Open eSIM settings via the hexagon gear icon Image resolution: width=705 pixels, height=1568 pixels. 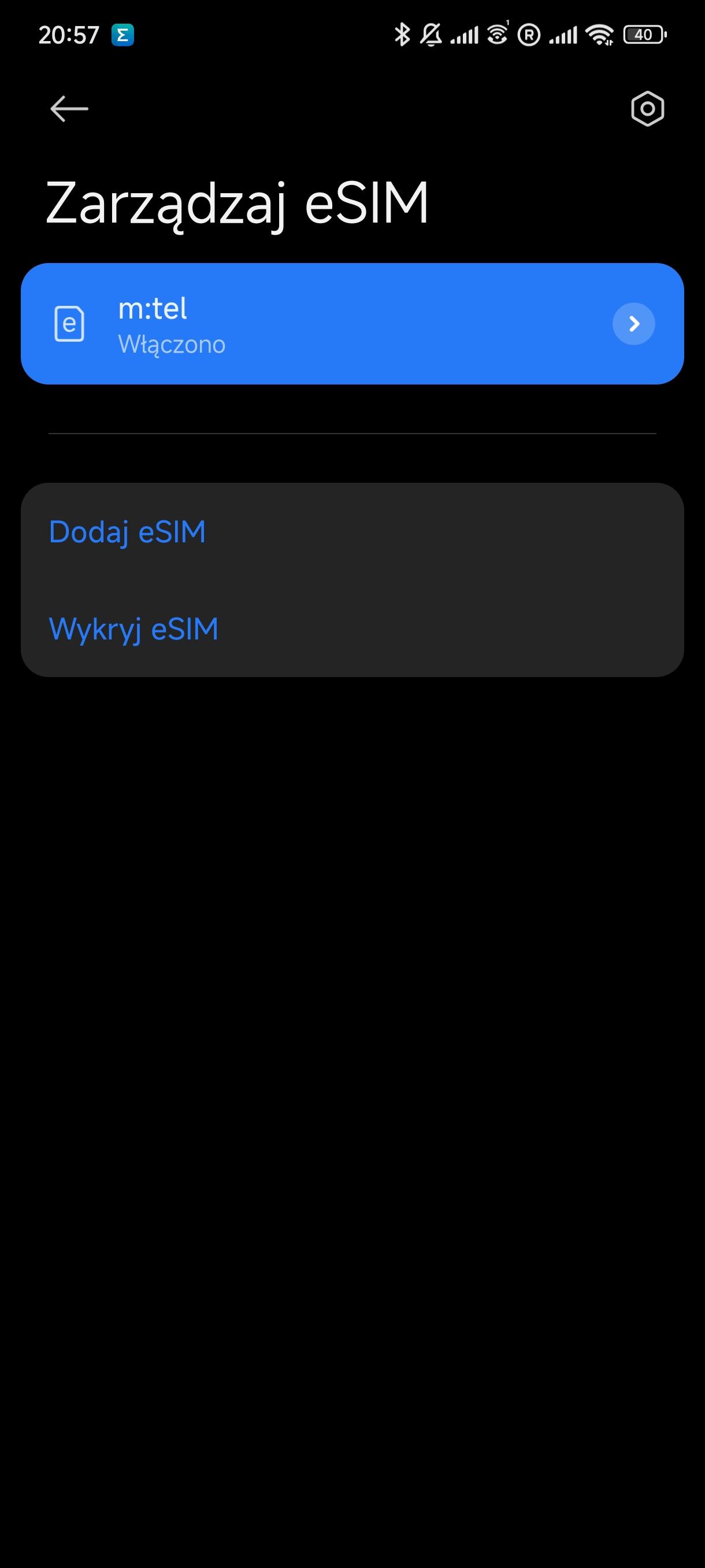[647, 109]
